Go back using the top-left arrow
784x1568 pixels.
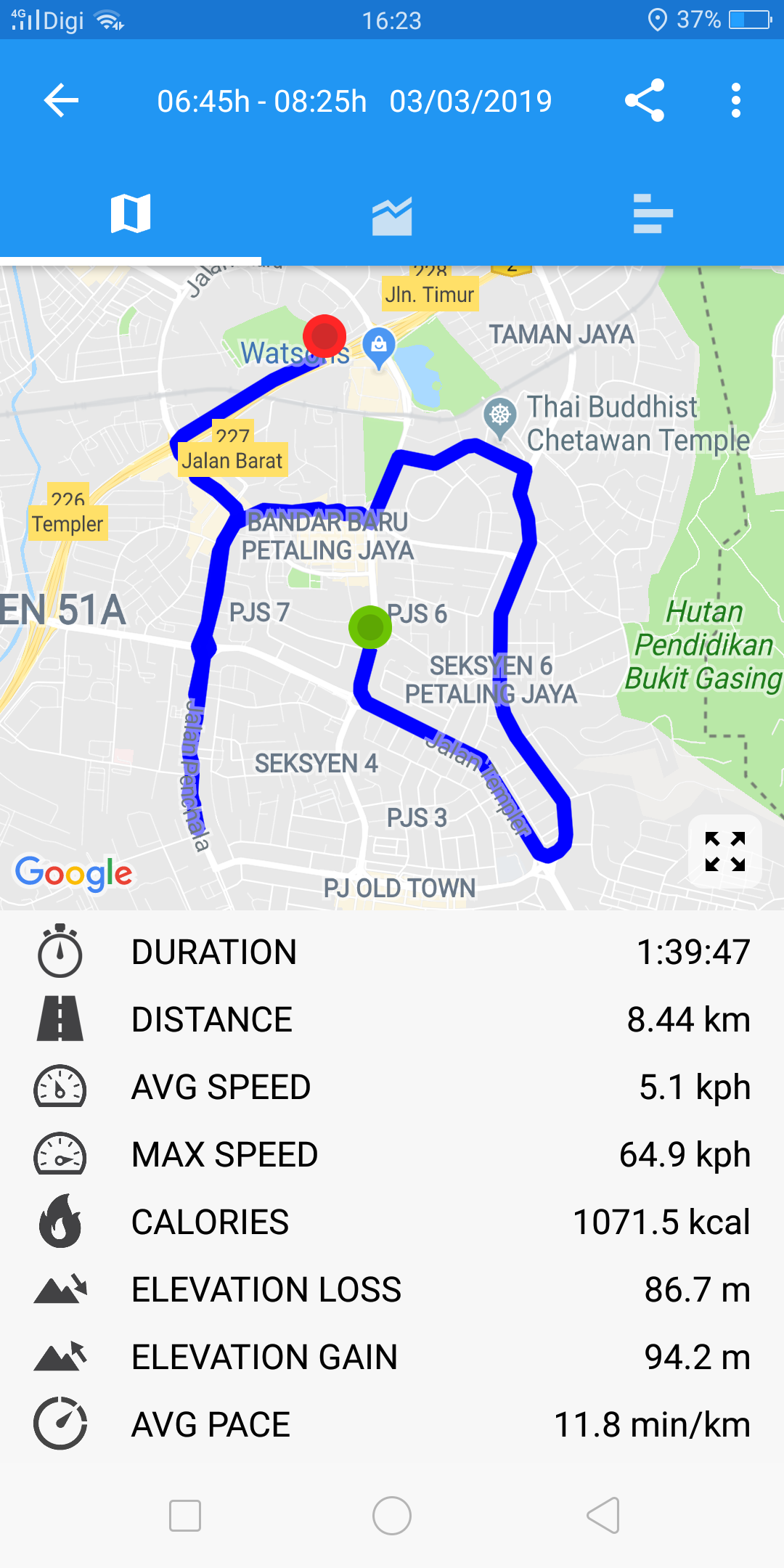click(61, 100)
